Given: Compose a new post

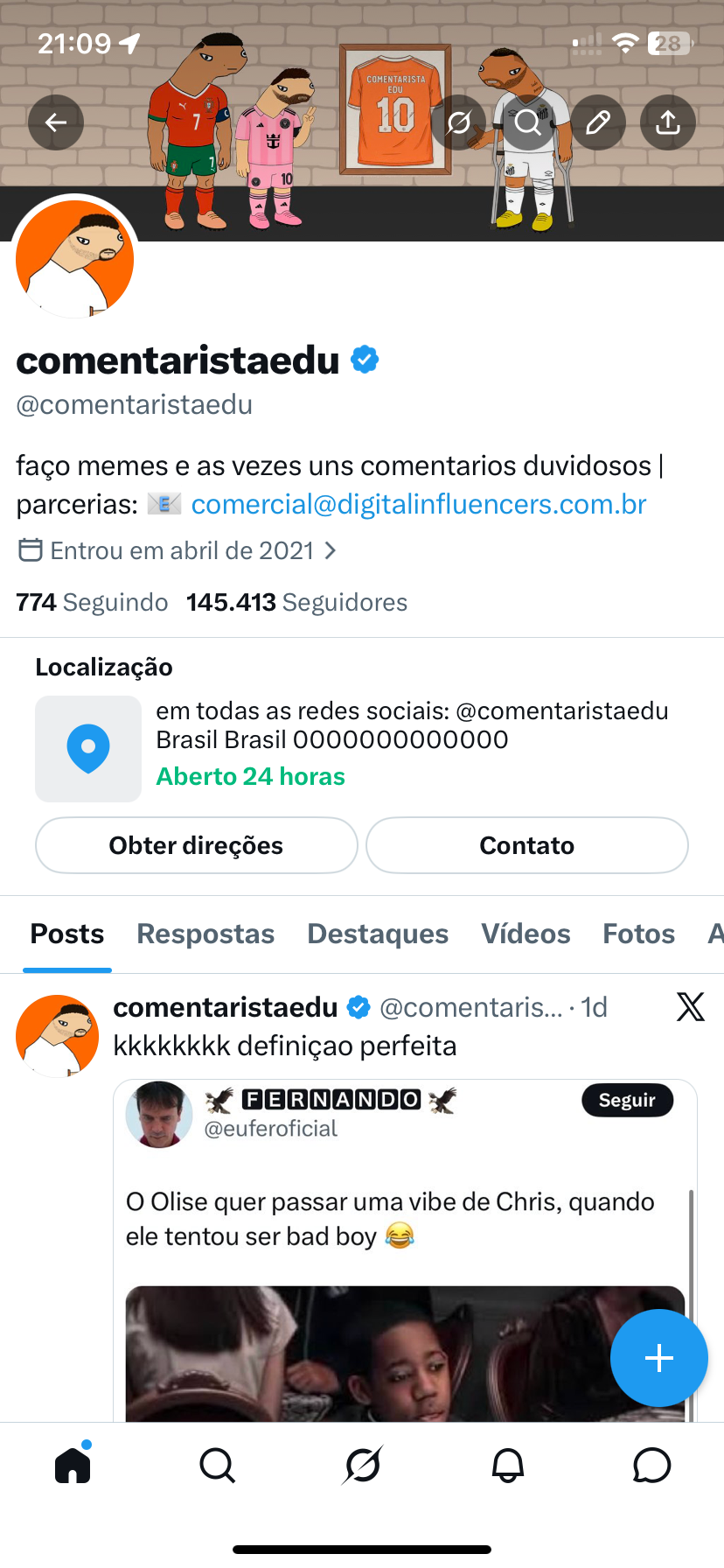Looking at the screenshot, I should point(658,1357).
